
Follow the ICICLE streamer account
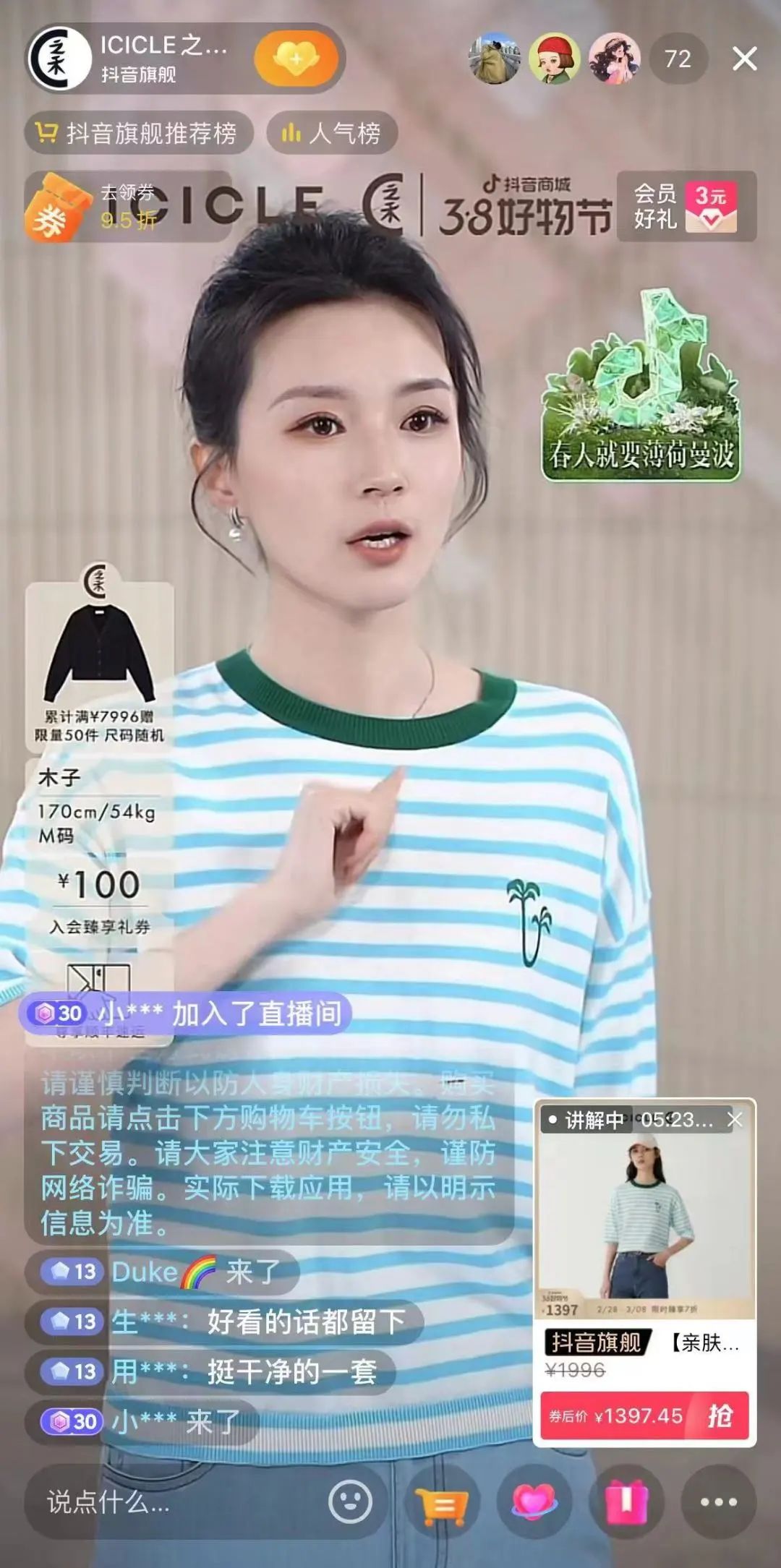coord(296,58)
